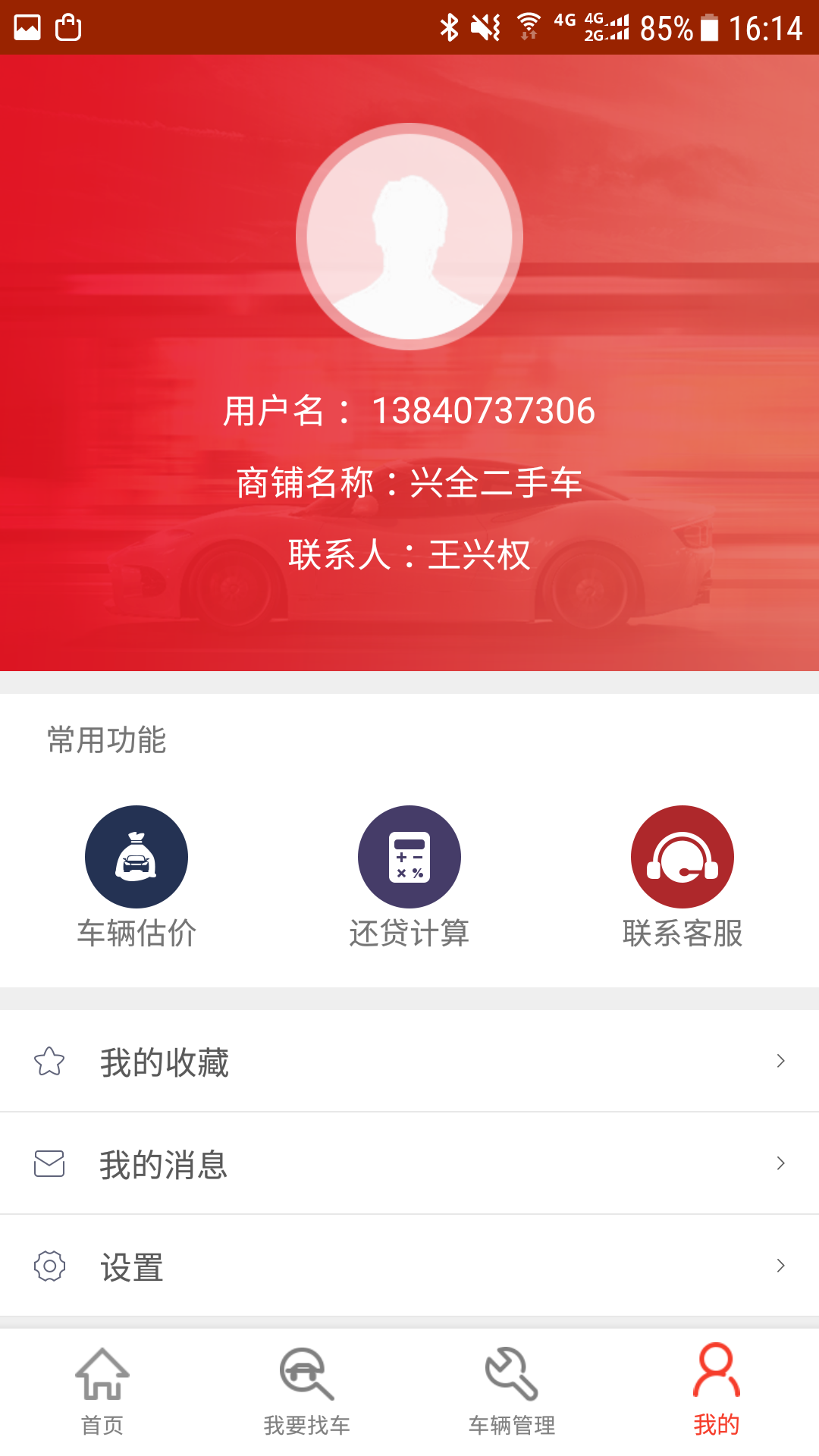Contact customer service via 联系客服 icon

[x=682, y=856]
